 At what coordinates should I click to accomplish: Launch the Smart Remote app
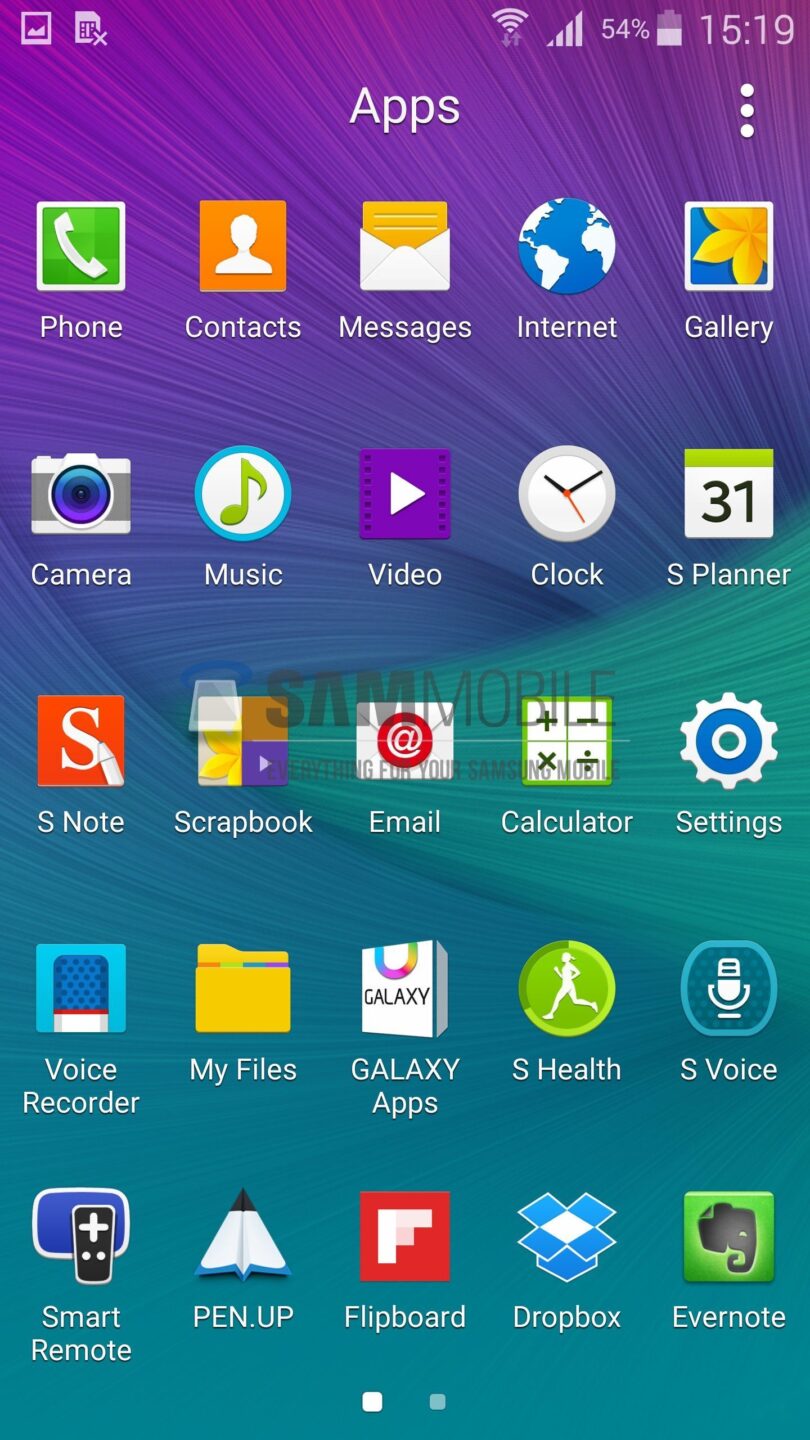[x=80, y=1236]
